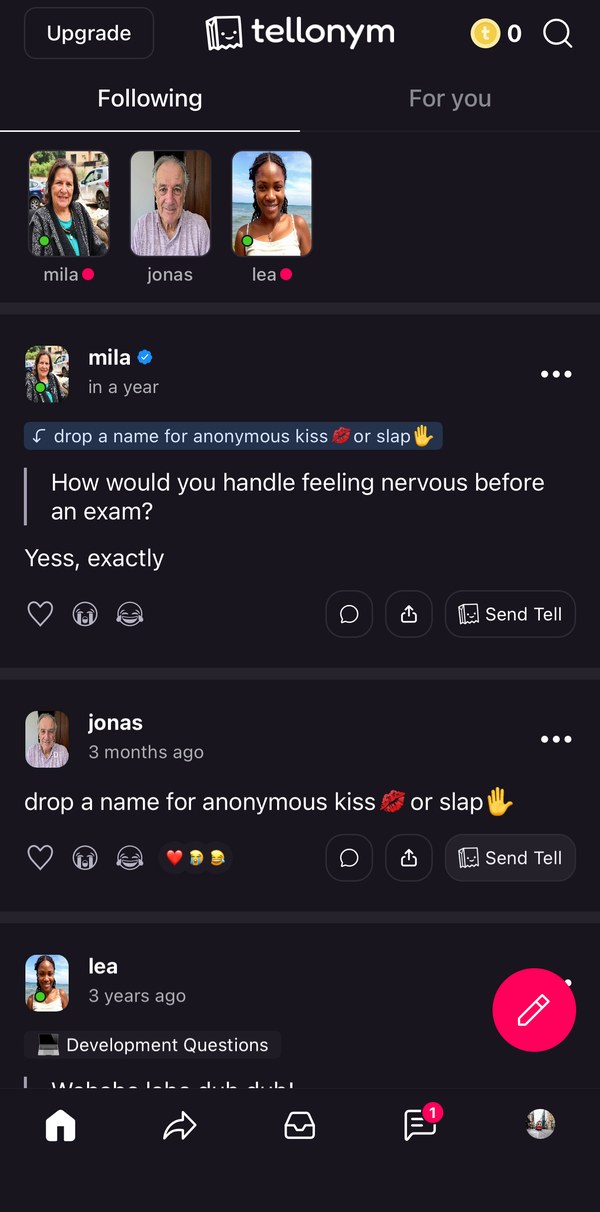Tap the Upgrade button
600x1212 pixels.
pos(89,33)
